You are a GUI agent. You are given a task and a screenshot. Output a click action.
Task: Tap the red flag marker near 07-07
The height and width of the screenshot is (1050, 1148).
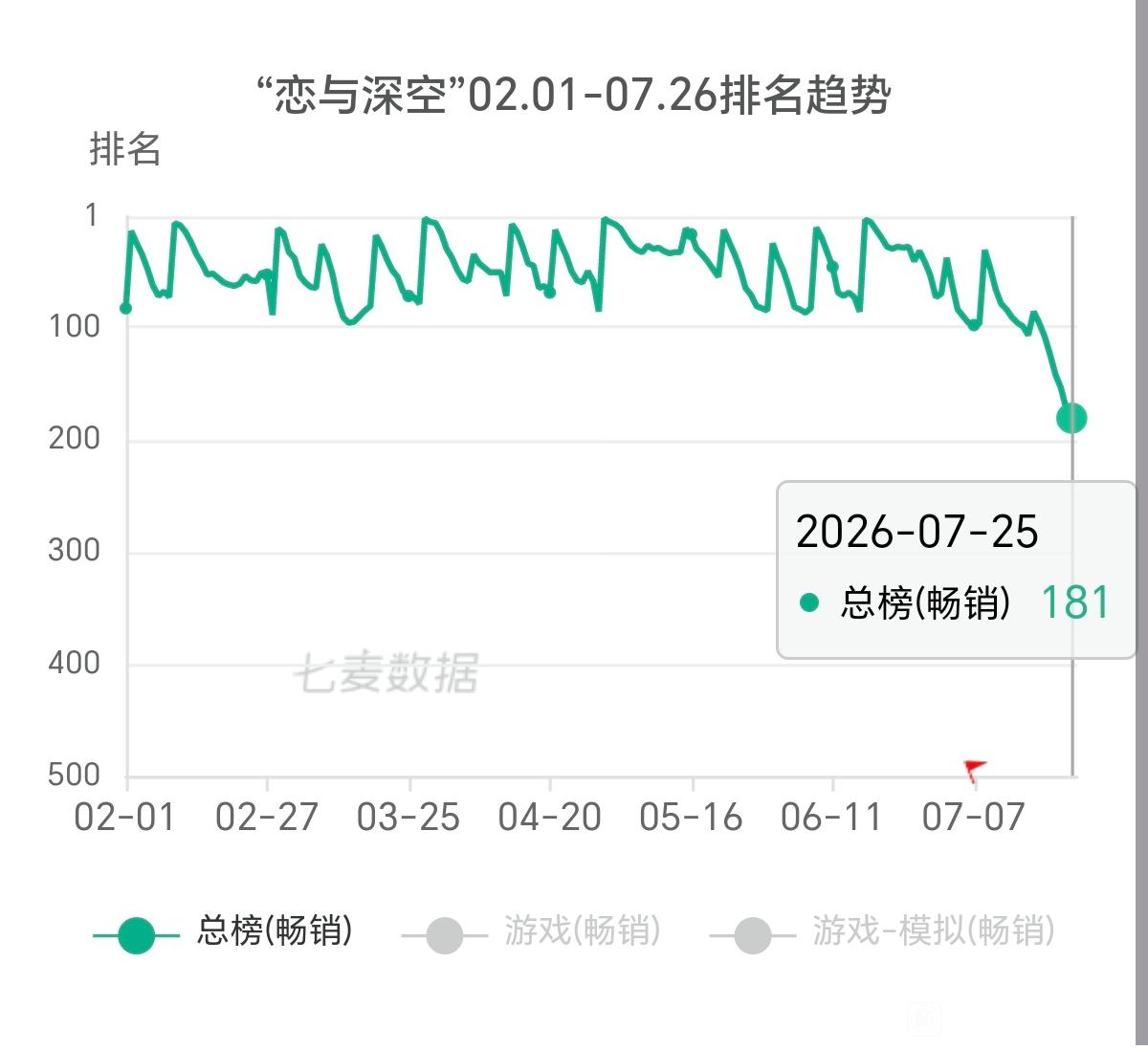pos(975,769)
